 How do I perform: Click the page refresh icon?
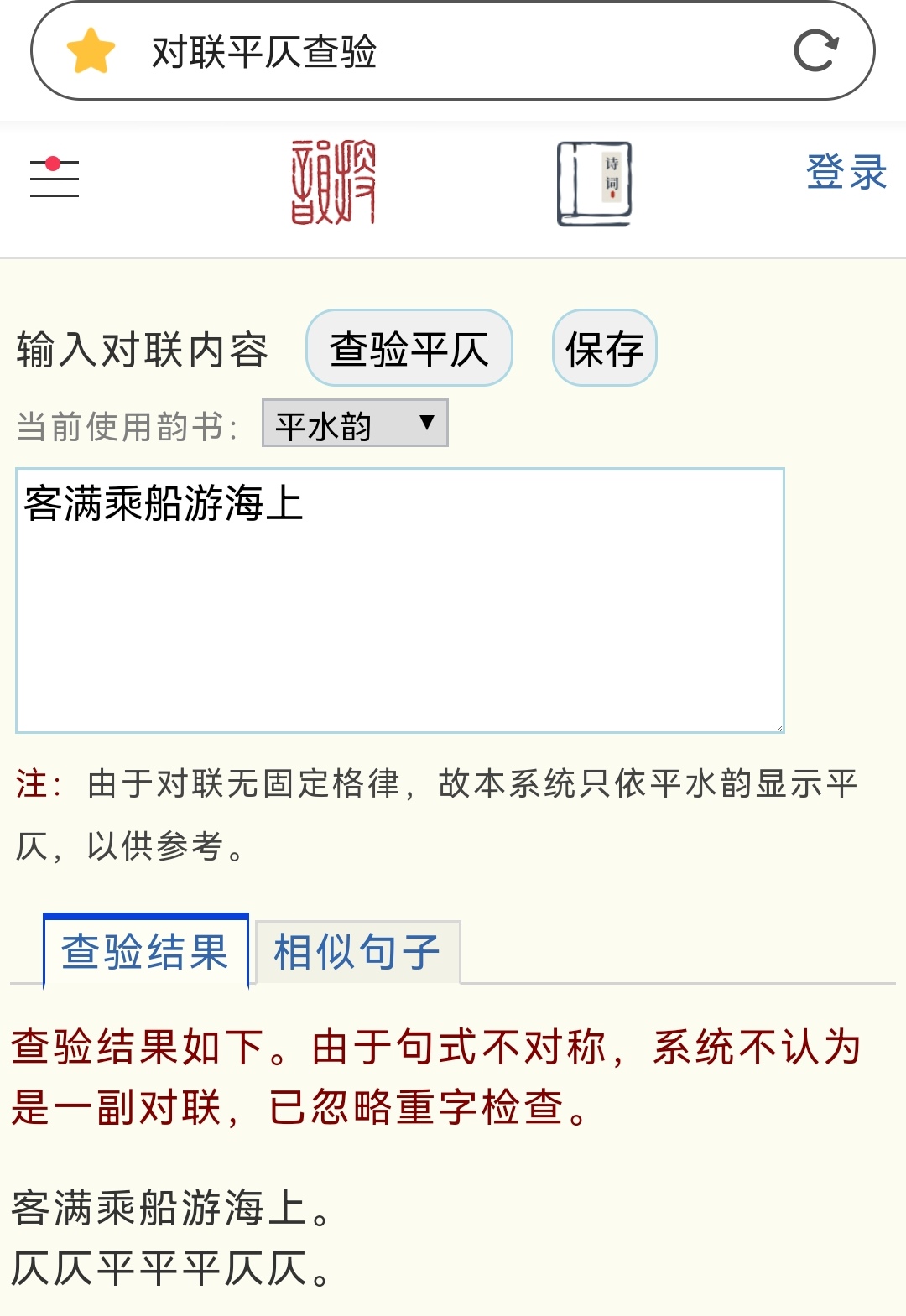pos(819,53)
